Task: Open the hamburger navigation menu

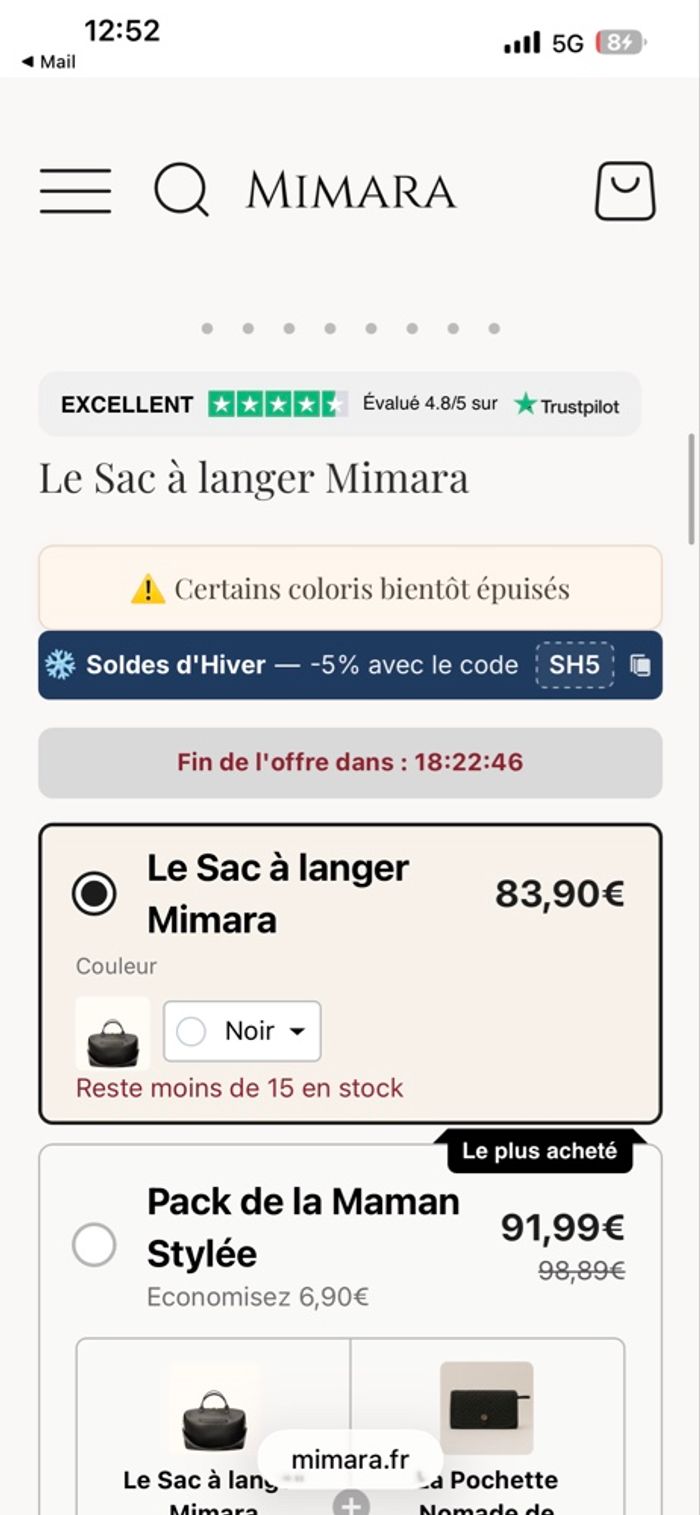Action: point(76,190)
